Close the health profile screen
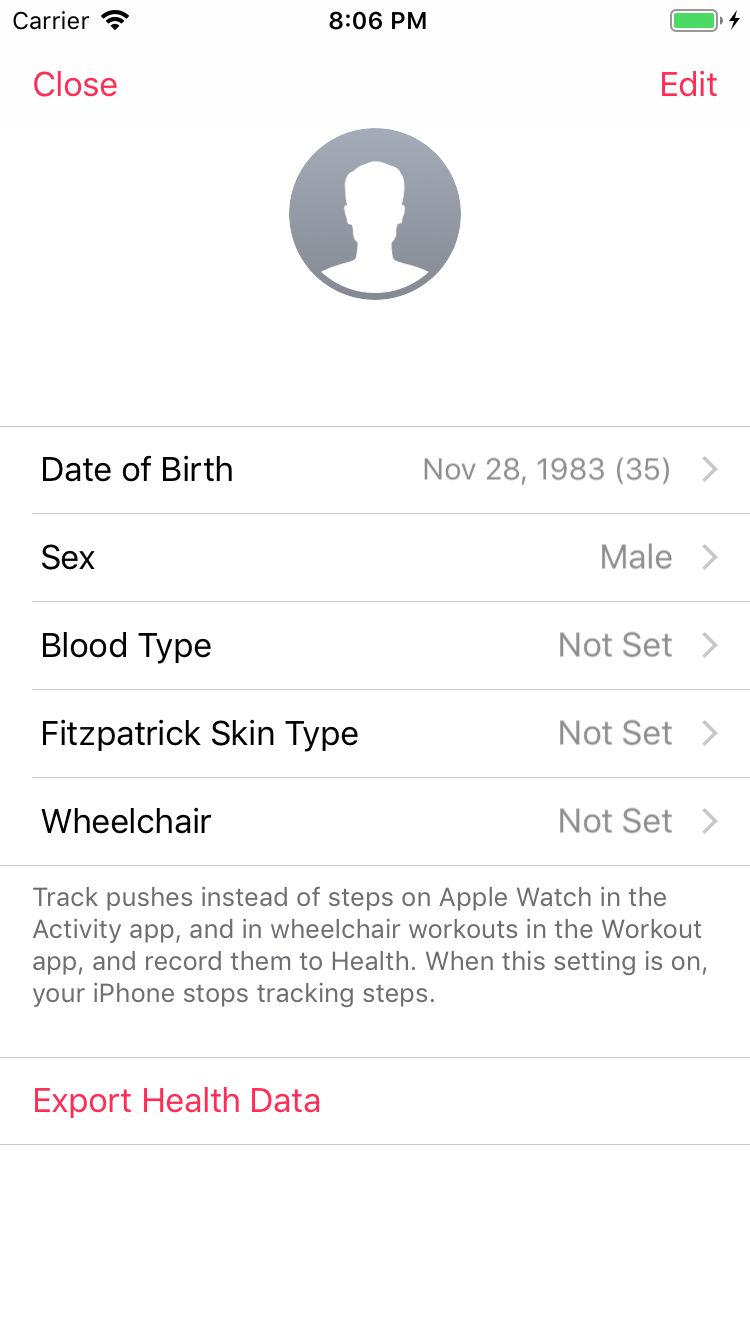 click(75, 85)
